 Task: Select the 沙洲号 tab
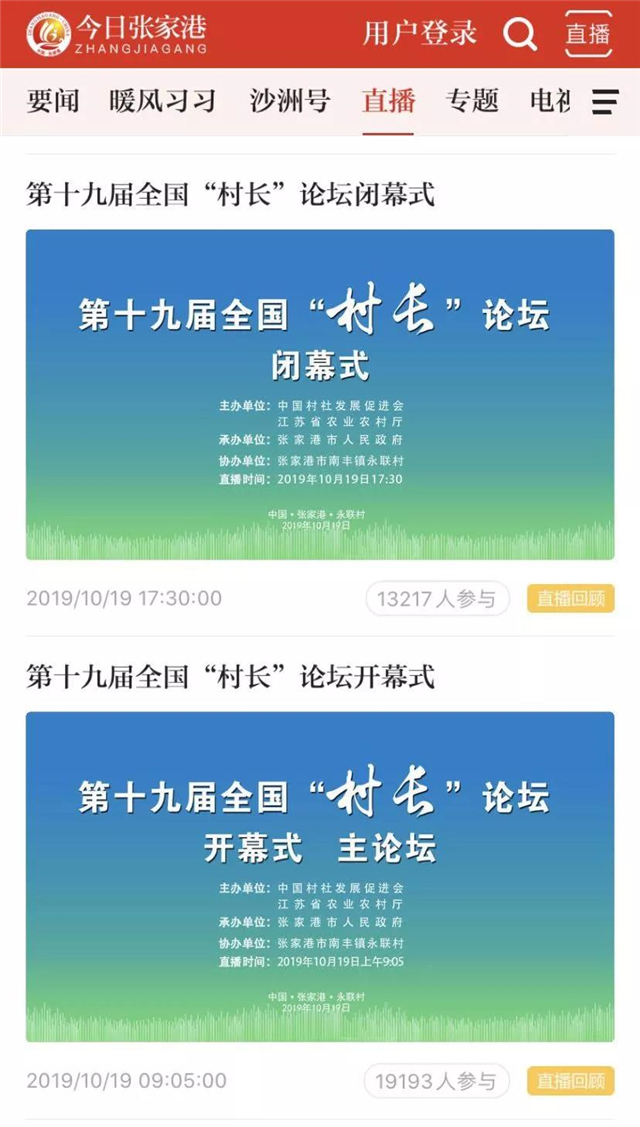(x=290, y=101)
